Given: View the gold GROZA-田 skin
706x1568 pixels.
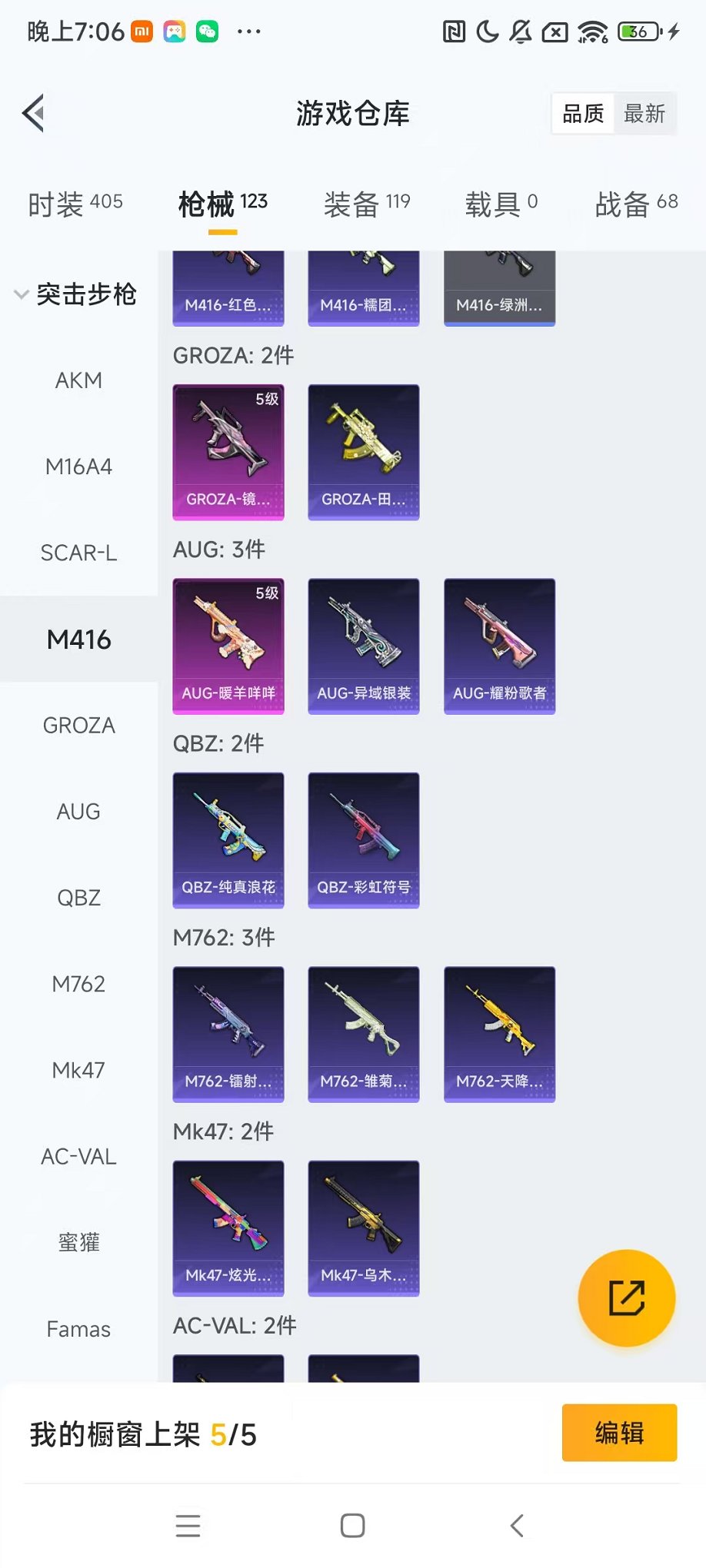Looking at the screenshot, I should click(364, 452).
